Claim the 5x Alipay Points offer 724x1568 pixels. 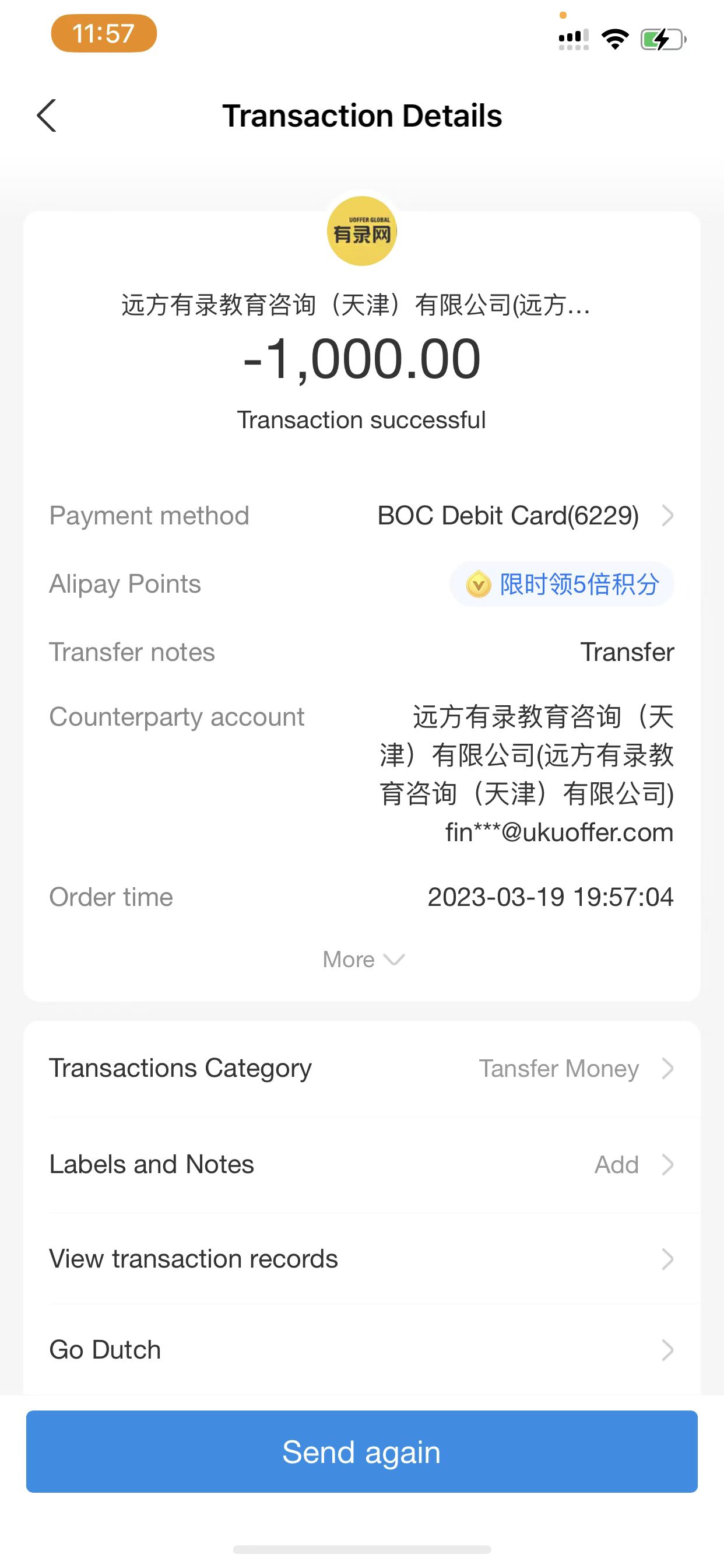[561, 584]
